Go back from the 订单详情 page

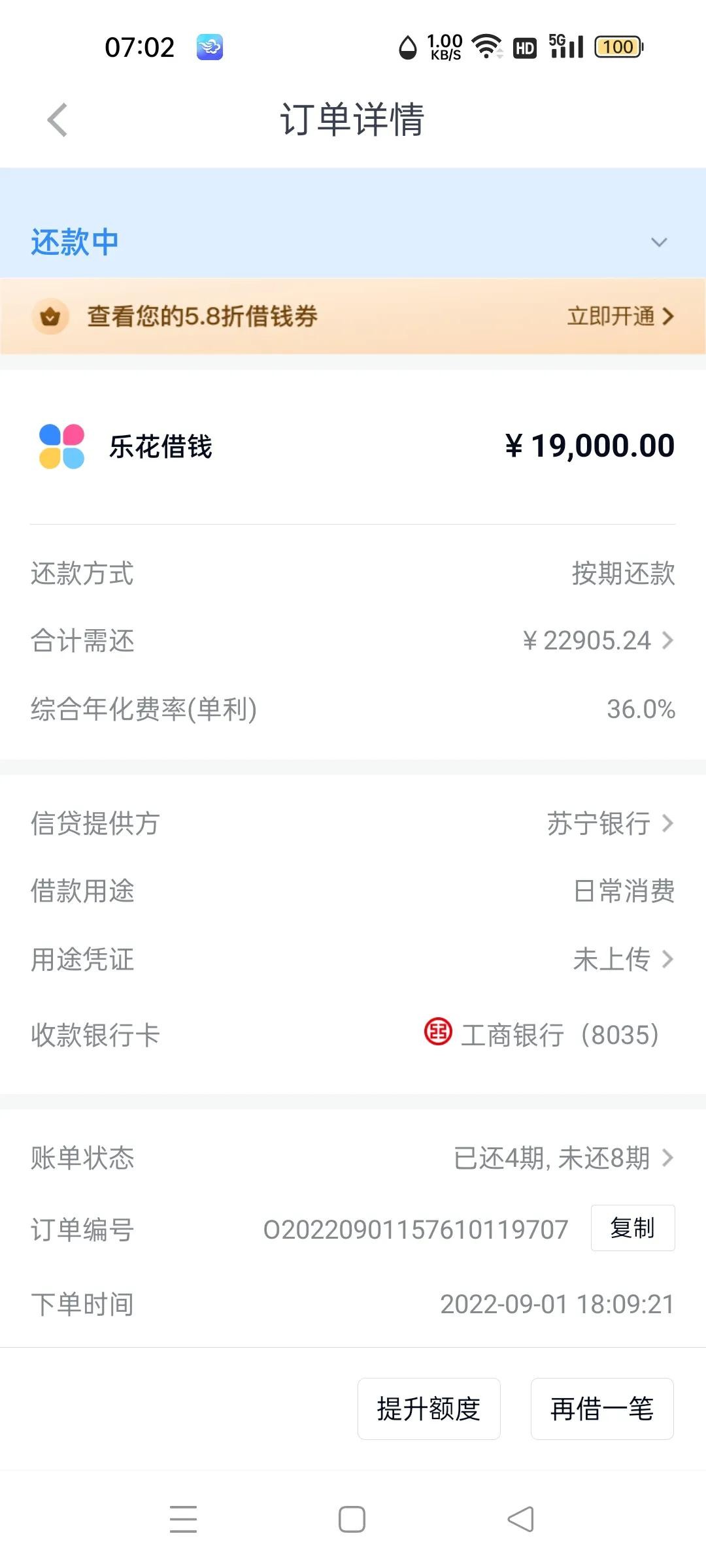click(58, 120)
